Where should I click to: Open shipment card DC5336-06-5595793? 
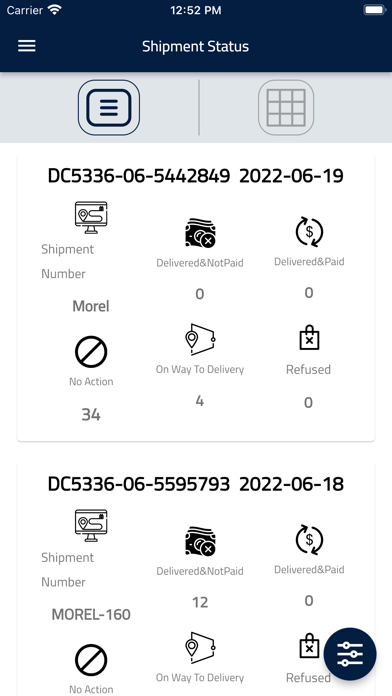[196, 578]
